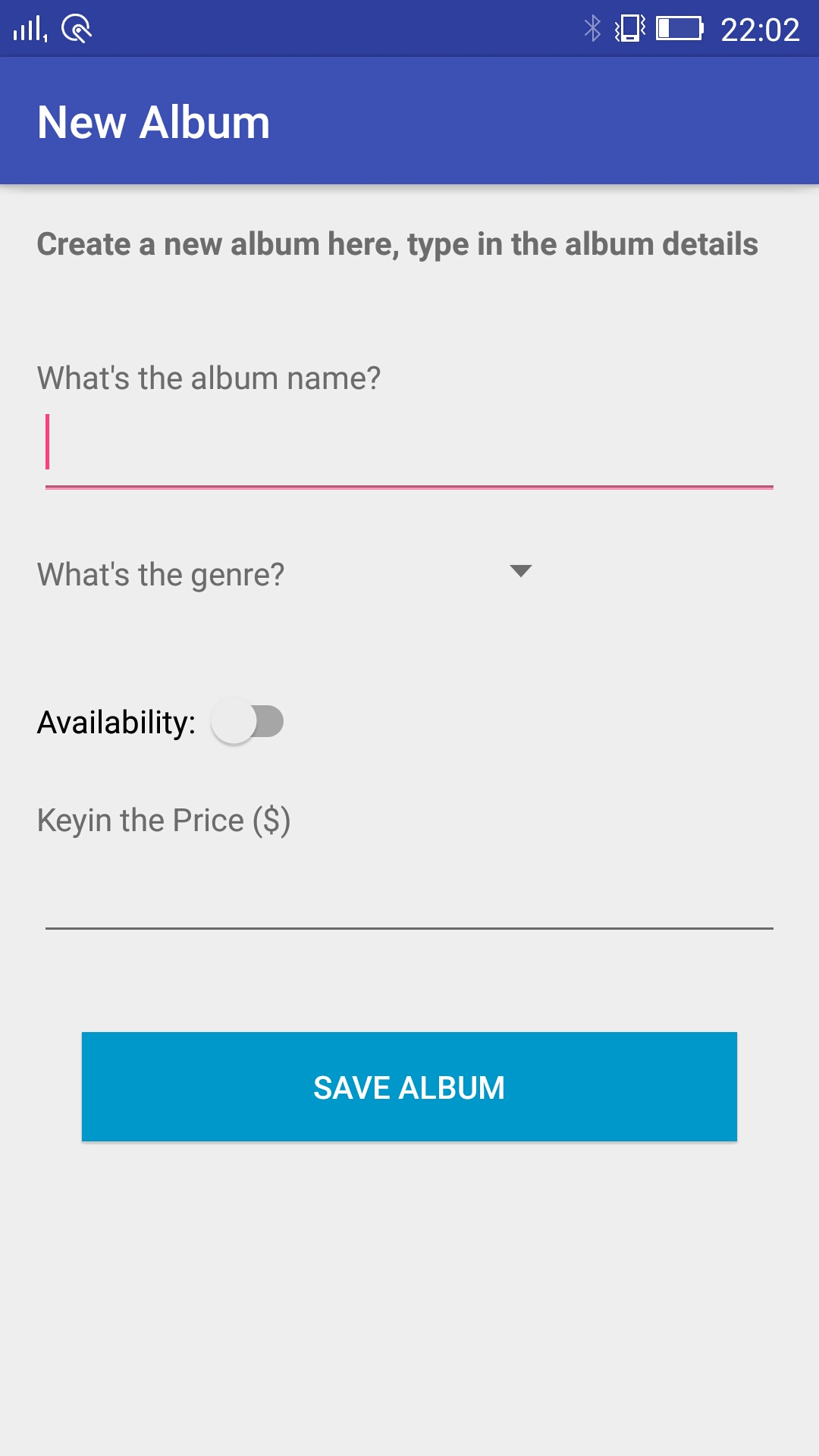Tap the Bluetooth status bar icon
The width and height of the screenshot is (819, 1456).
coord(593,29)
